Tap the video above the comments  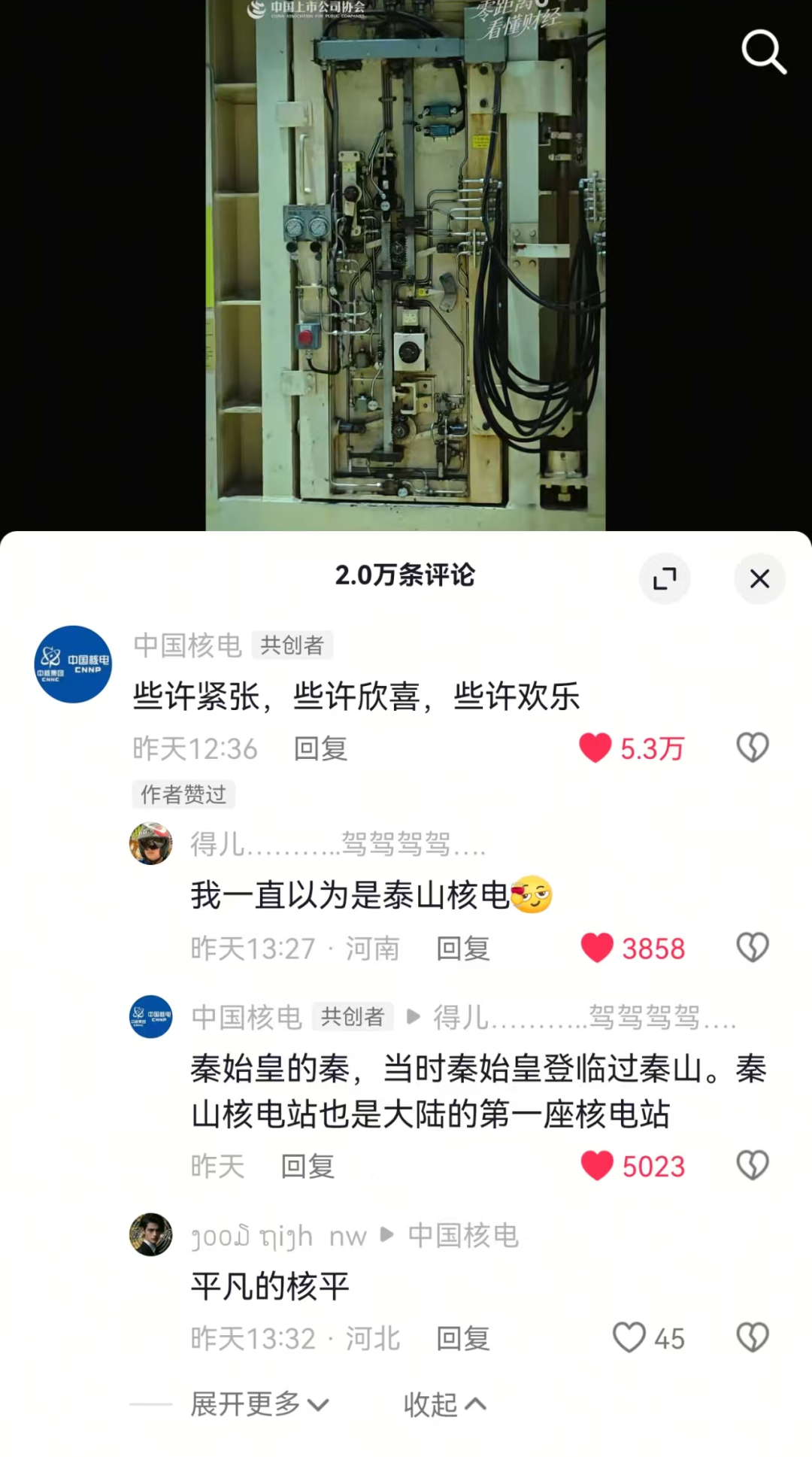click(x=405, y=263)
